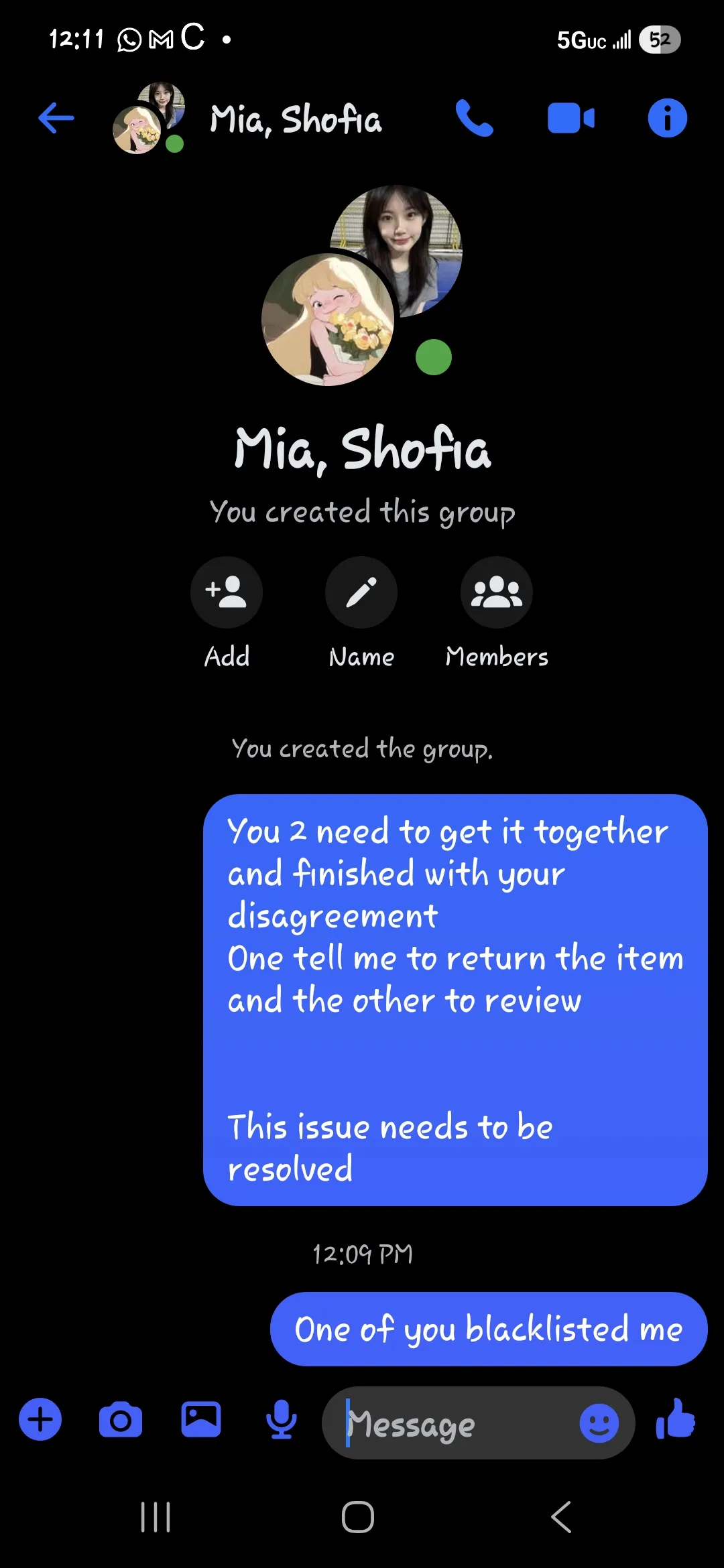Open the photo gallery picker

click(x=201, y=1419)
